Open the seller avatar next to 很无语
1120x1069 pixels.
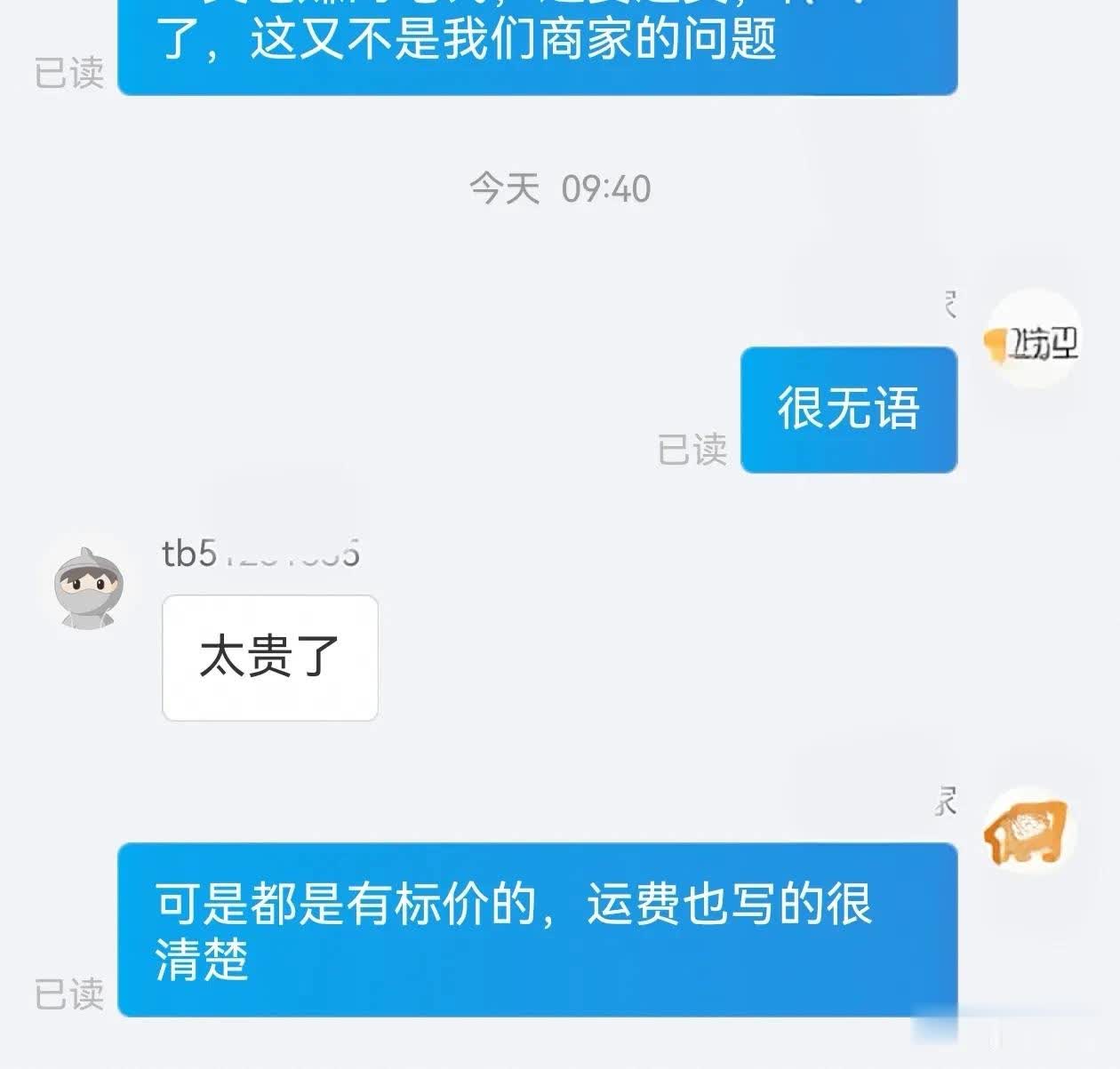point(1032,341)
